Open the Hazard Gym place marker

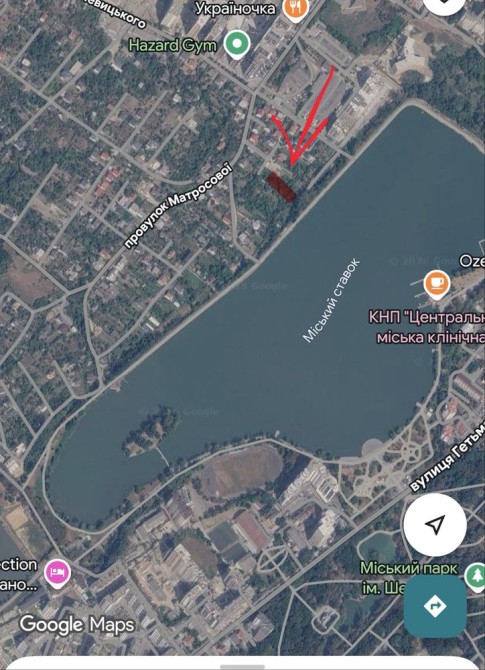(x=238, y=45)
